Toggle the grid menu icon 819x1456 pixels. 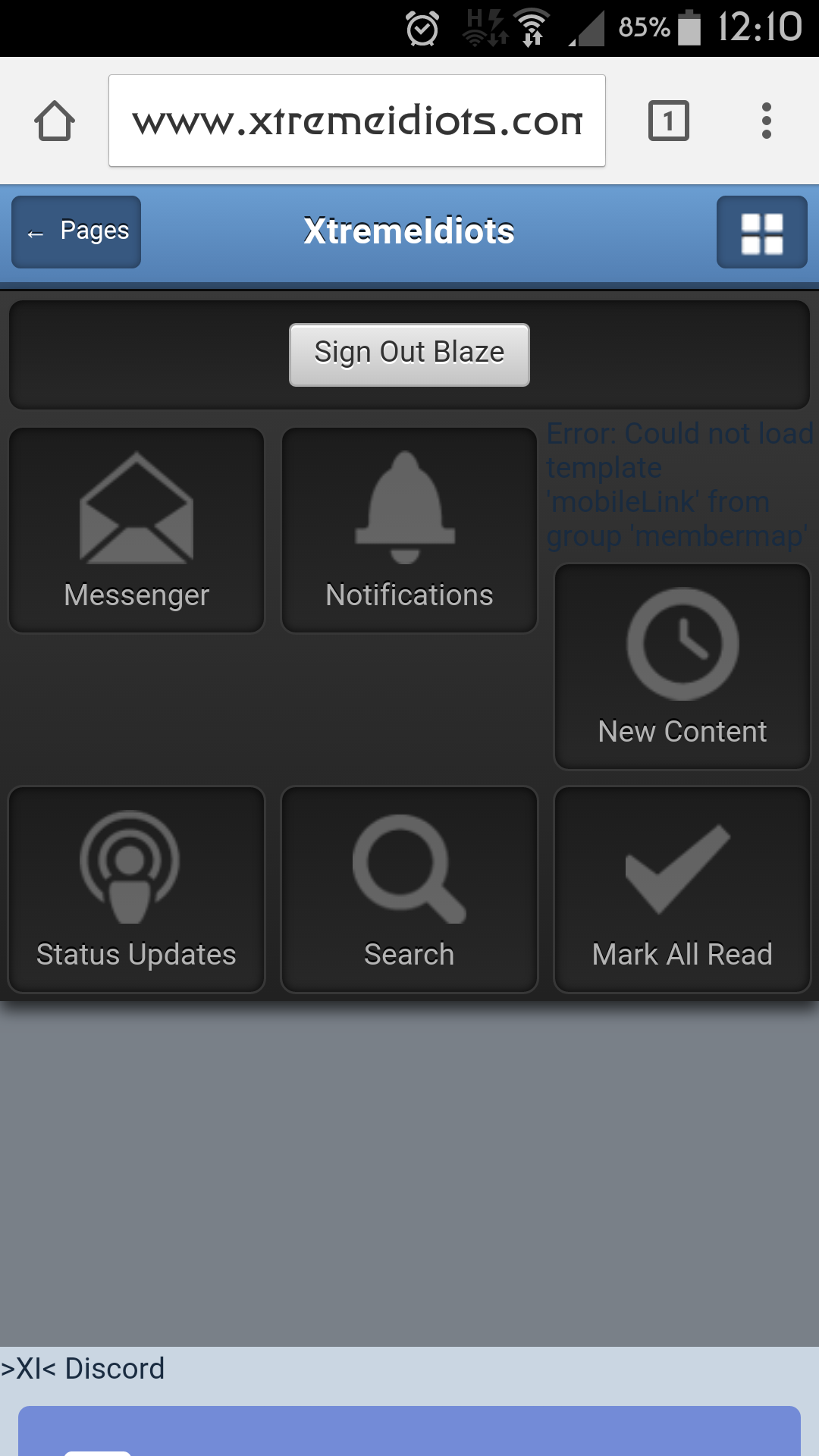click(x=761, y=232)
